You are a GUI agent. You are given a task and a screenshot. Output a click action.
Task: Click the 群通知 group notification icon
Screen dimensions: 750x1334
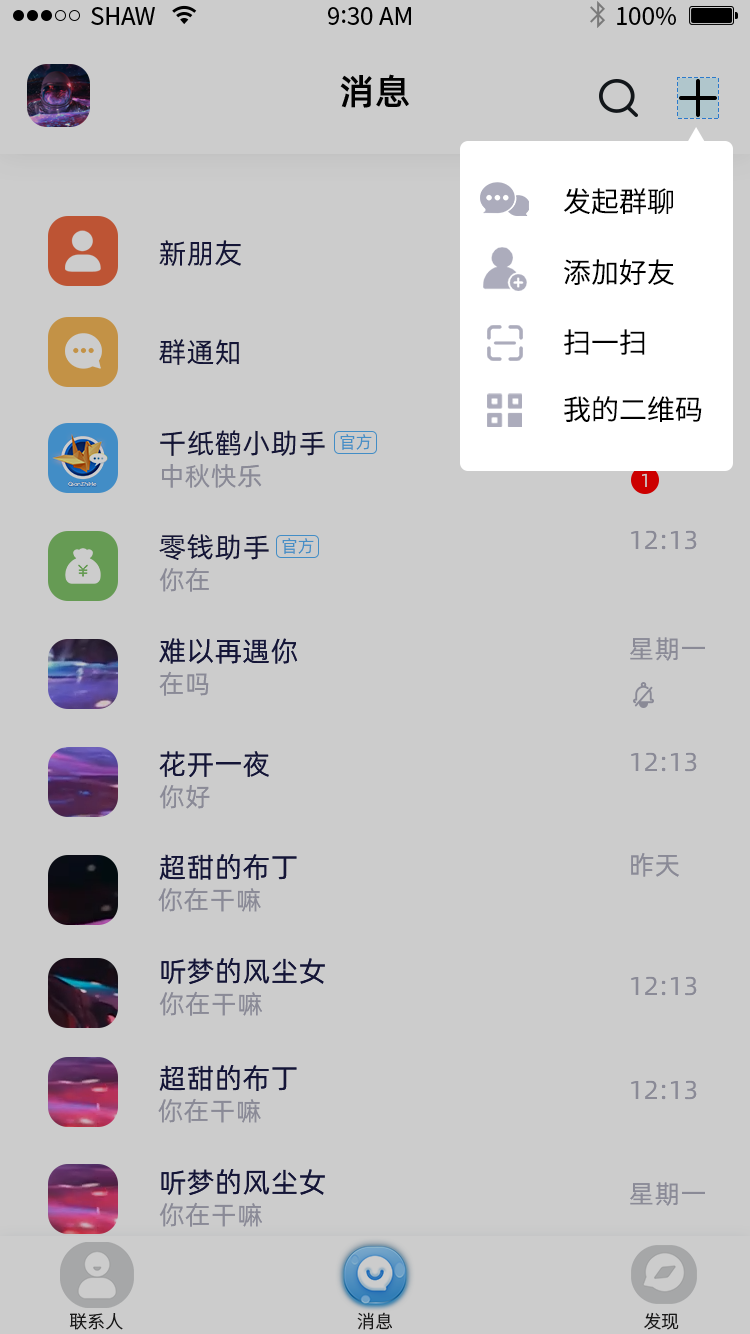coord(82,352)
